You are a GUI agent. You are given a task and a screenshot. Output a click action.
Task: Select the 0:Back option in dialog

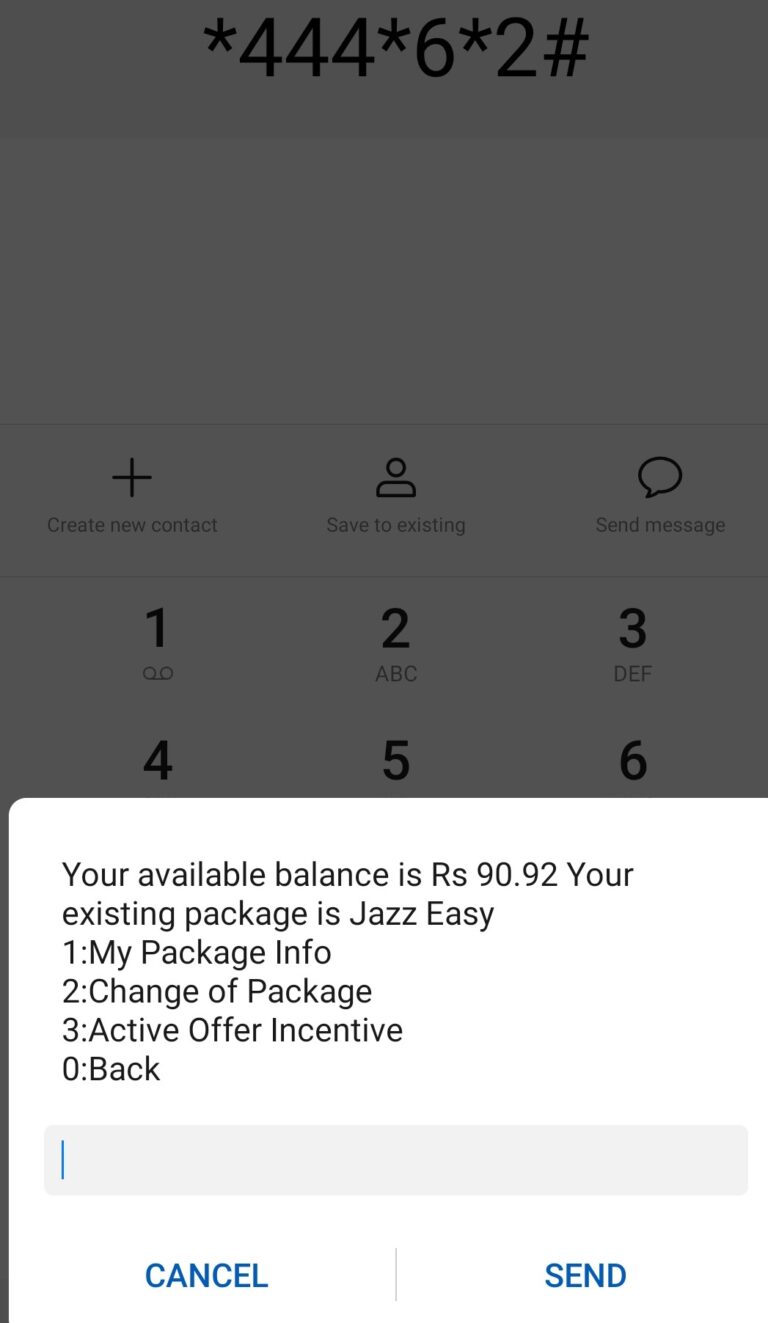click(x=110, y=1069)
